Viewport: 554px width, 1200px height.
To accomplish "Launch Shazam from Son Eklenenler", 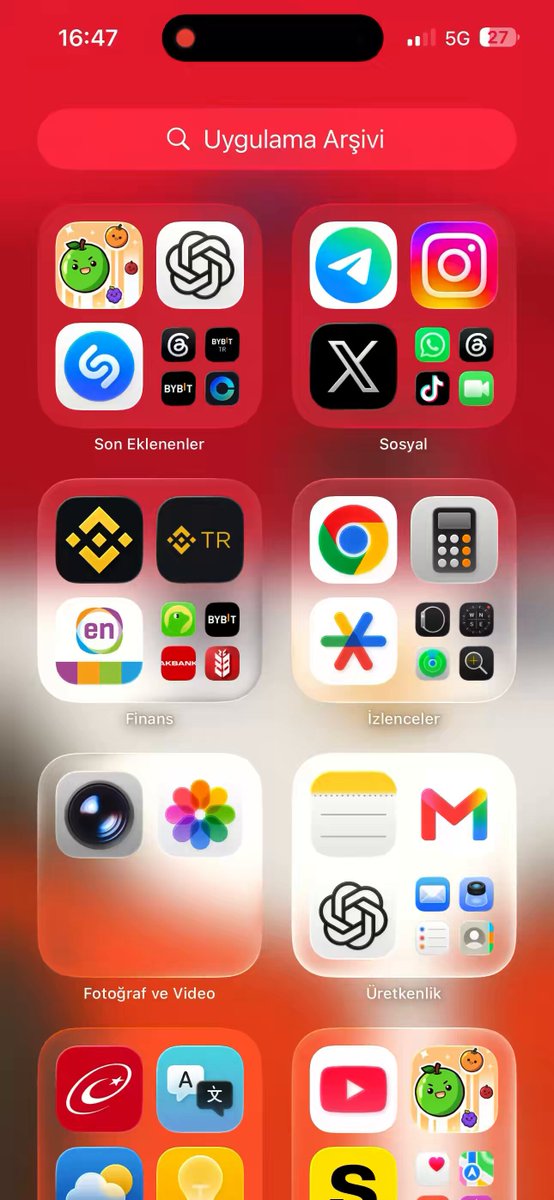I will (99, 366).
